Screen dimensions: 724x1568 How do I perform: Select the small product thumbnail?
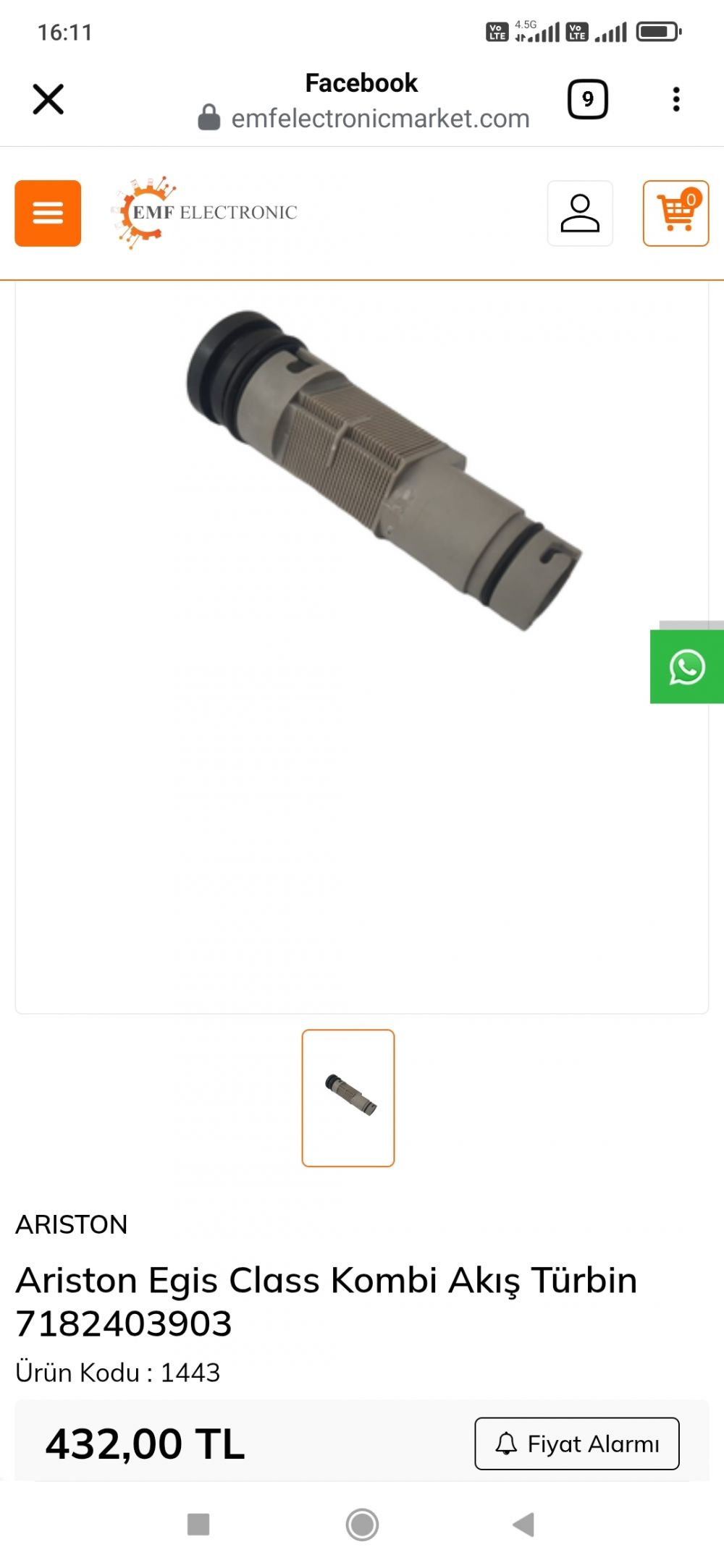(x=348, y=1098)
